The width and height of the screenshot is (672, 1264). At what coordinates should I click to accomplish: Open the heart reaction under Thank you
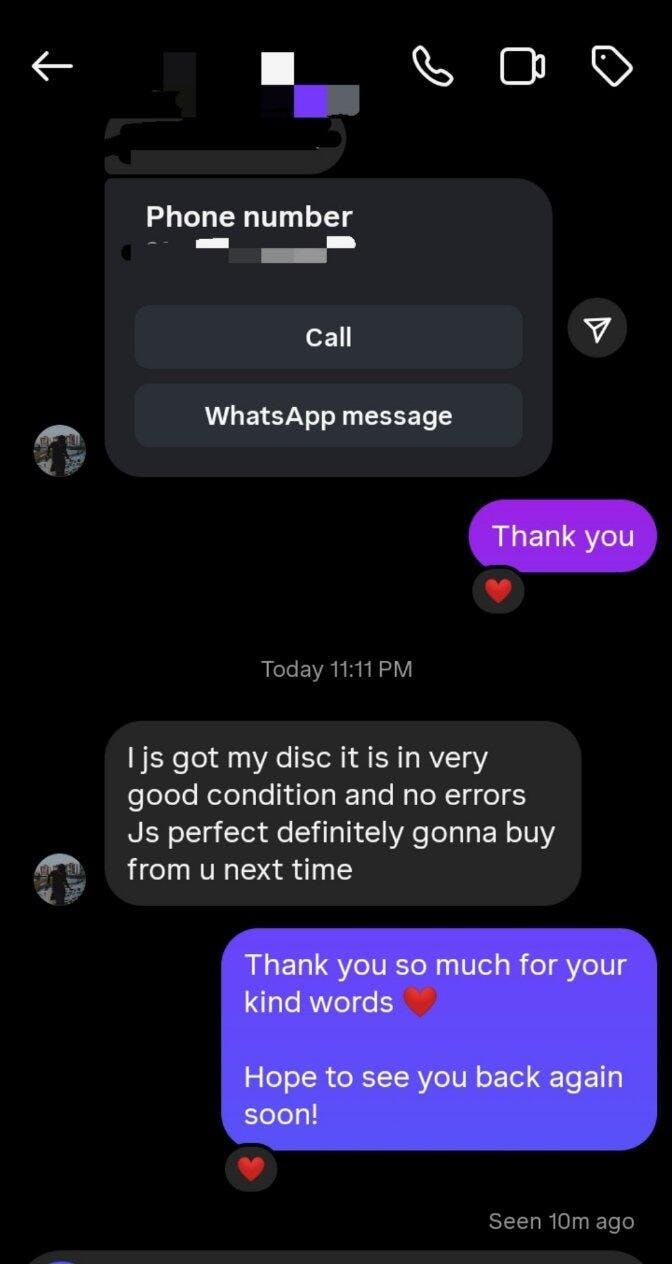[x=498, y=591]
